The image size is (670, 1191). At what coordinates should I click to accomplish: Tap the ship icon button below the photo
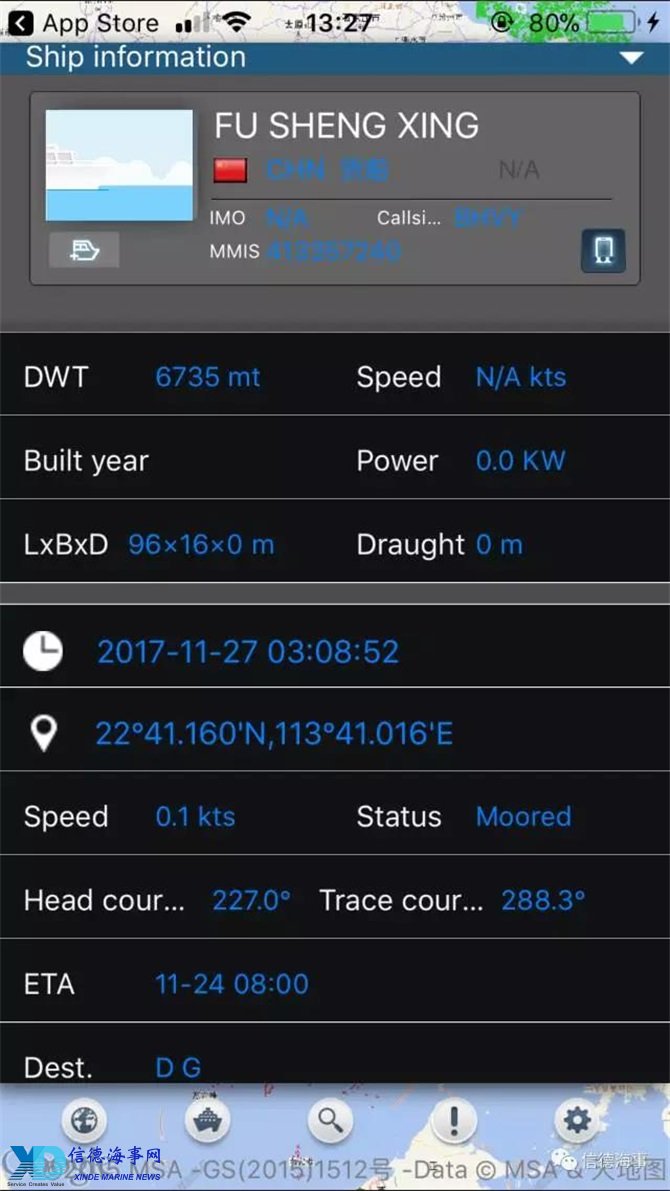pos(84,250)
